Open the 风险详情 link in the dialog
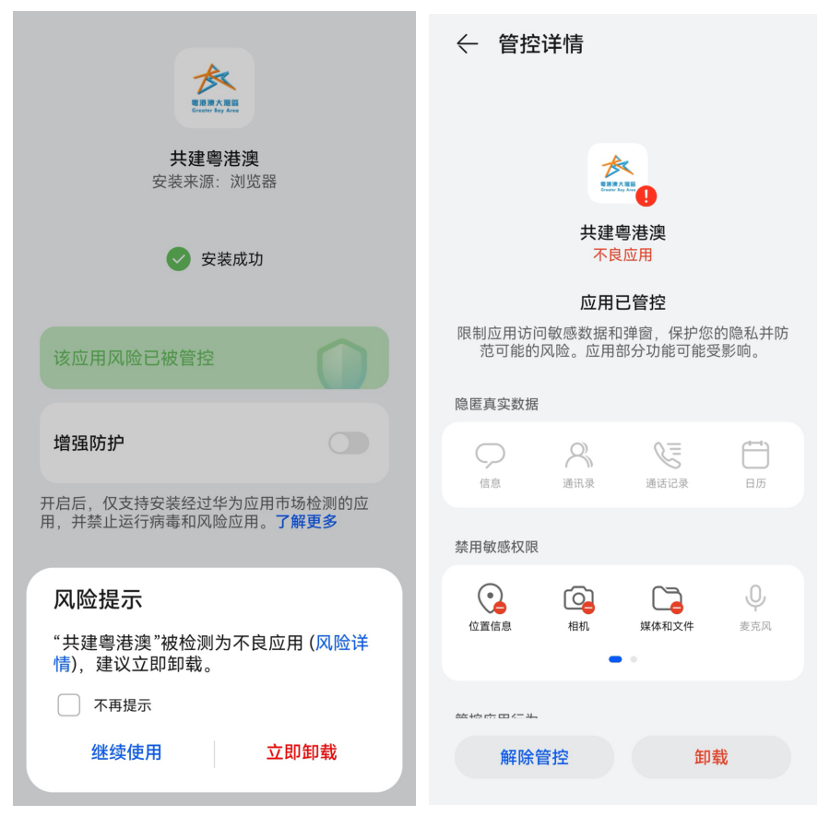 tap(342, 643)
